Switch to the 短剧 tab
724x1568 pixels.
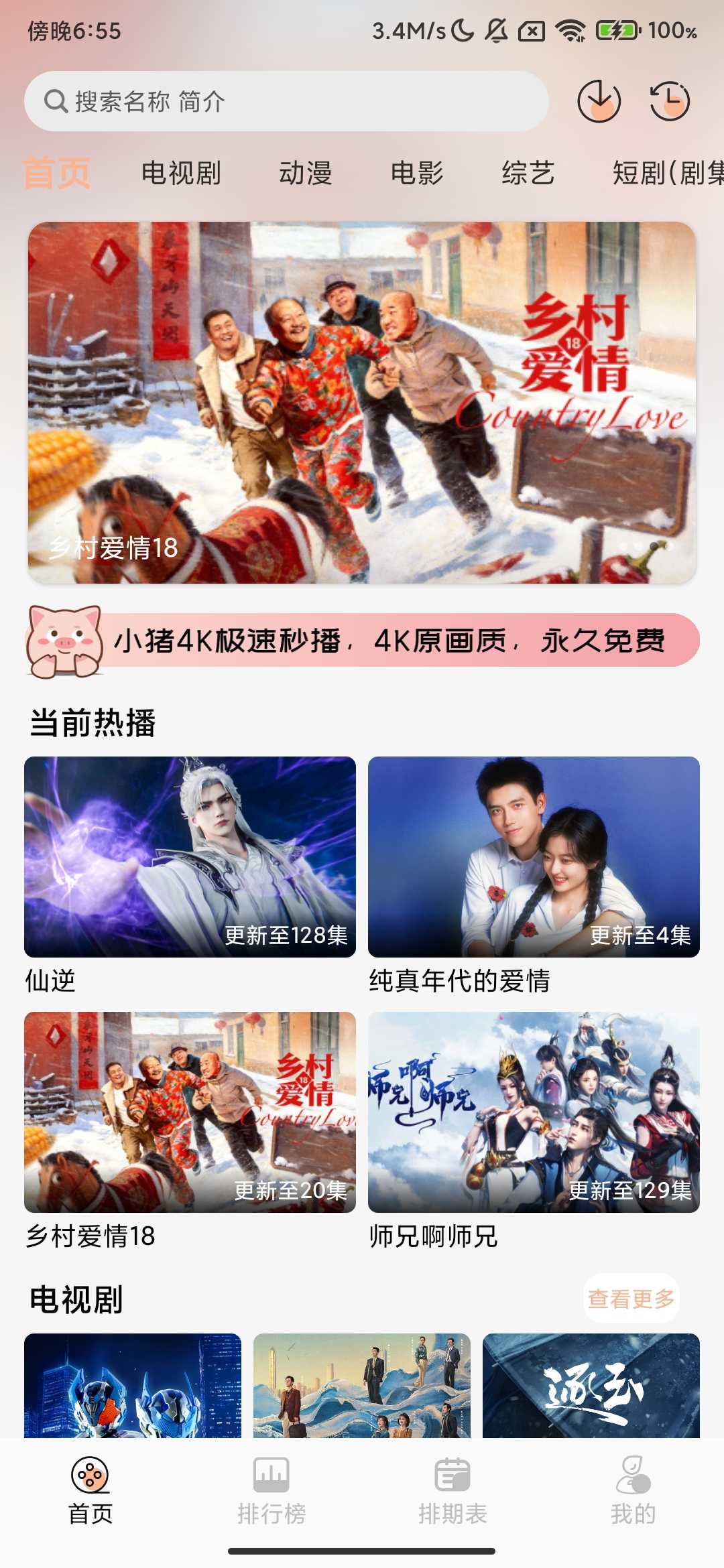click(x=664, y=173)
